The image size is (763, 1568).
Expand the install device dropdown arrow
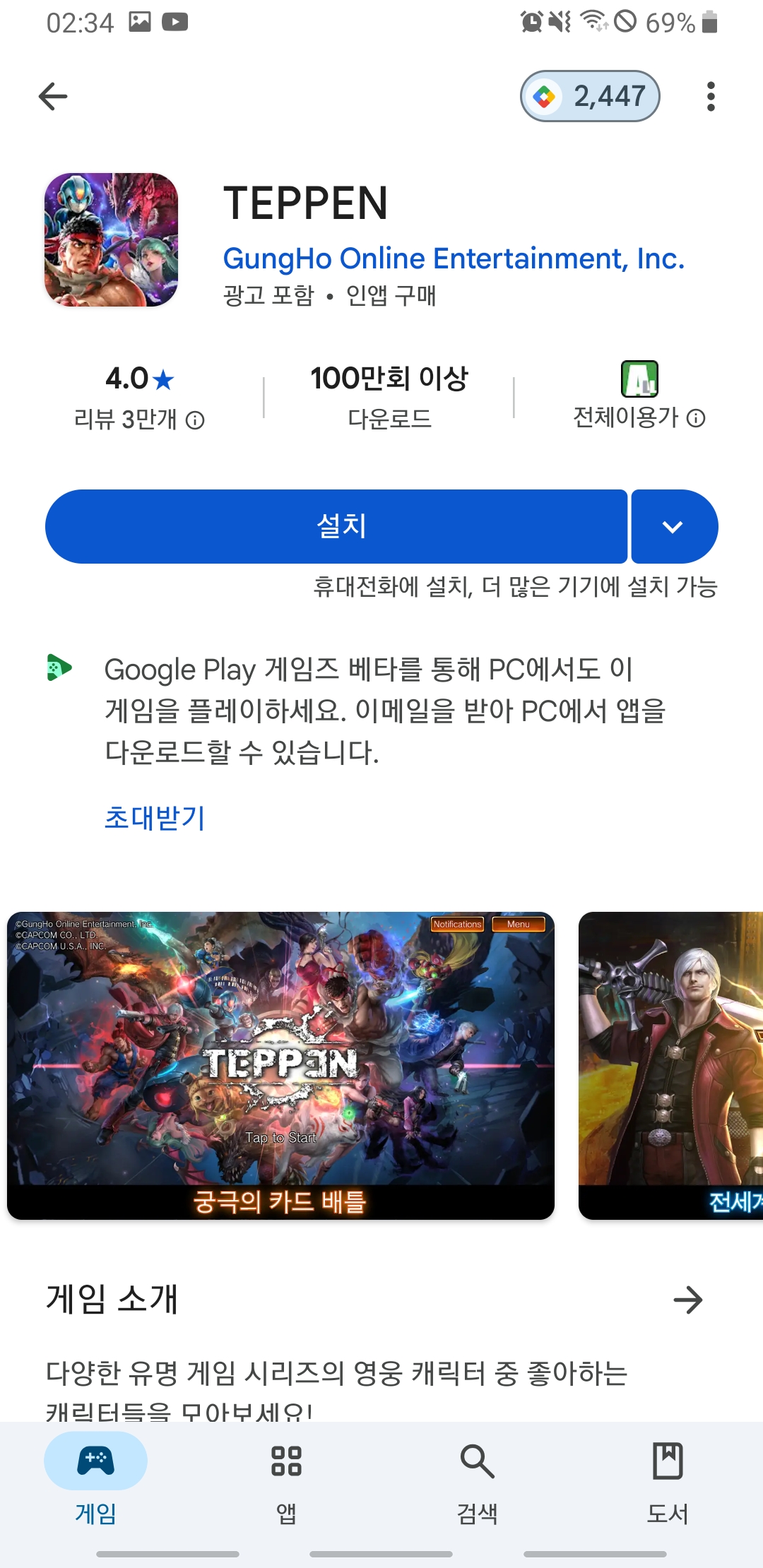(673, 526)
